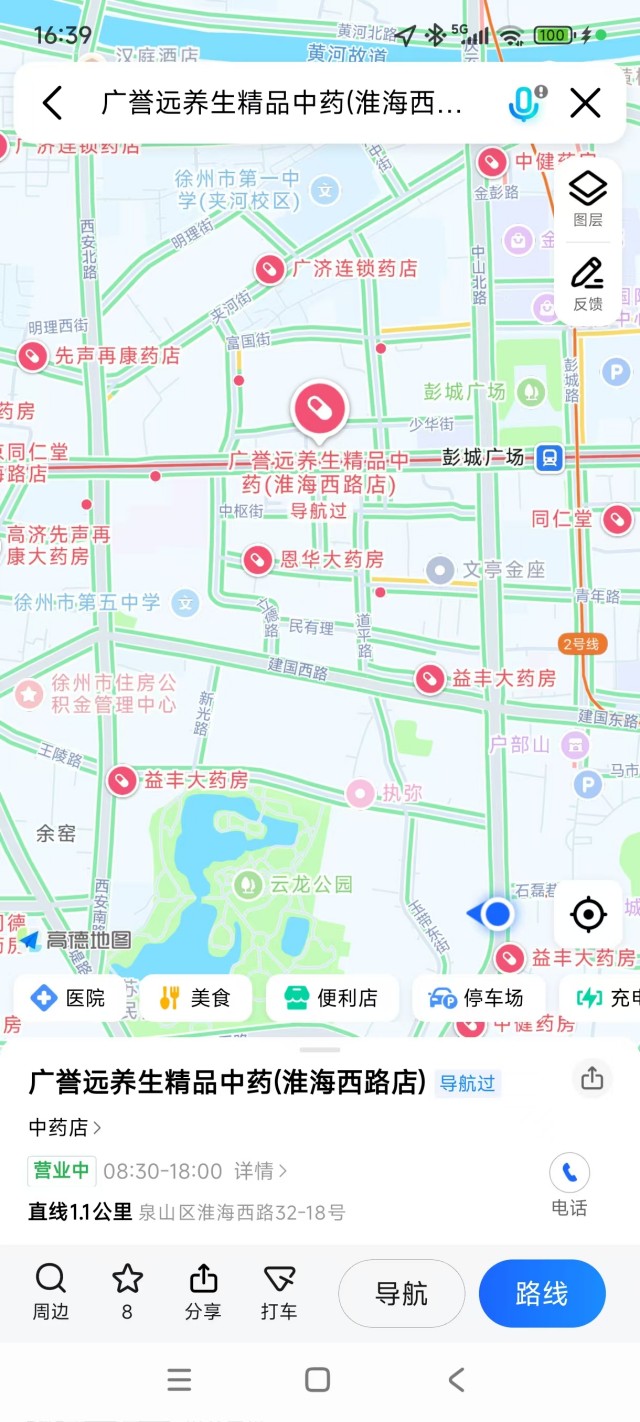This screenshot has width=640, height=1422.
Task: Favorite this place with the star
Action: (x=127, y=1291)
